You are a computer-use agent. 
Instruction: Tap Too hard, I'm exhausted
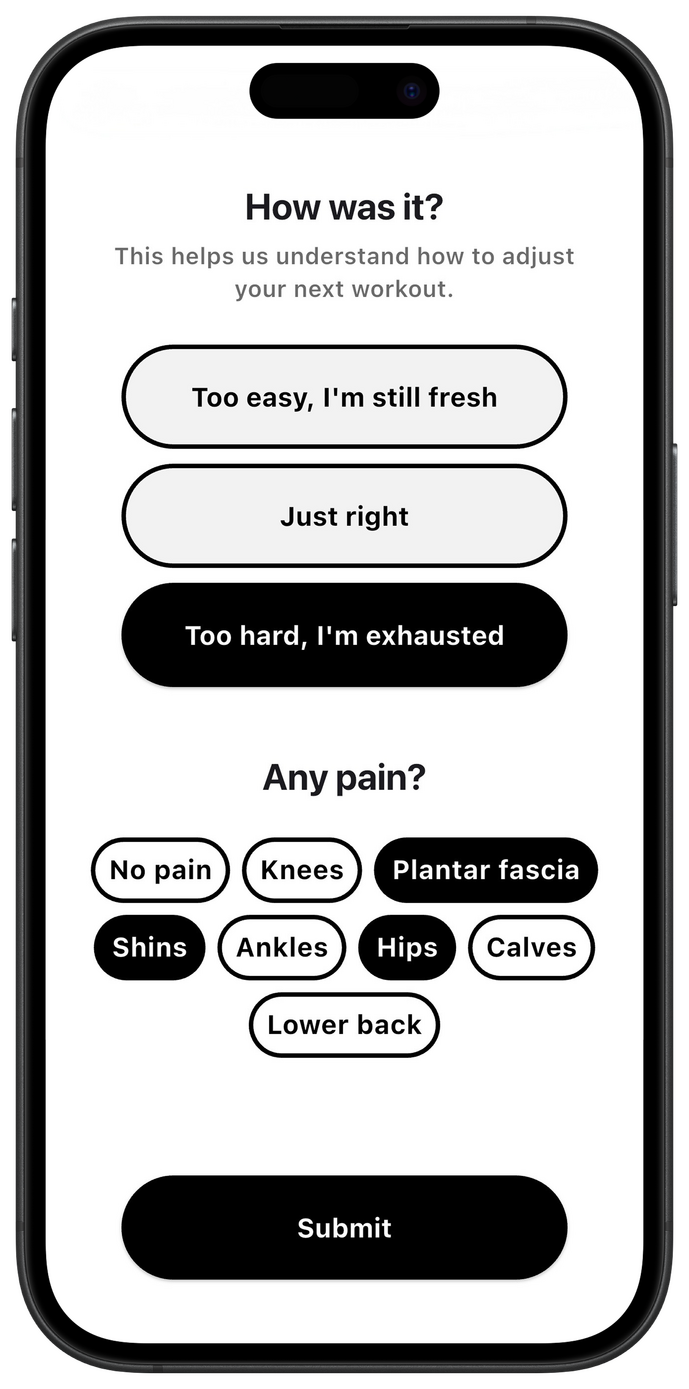click(x=344, y=635)
